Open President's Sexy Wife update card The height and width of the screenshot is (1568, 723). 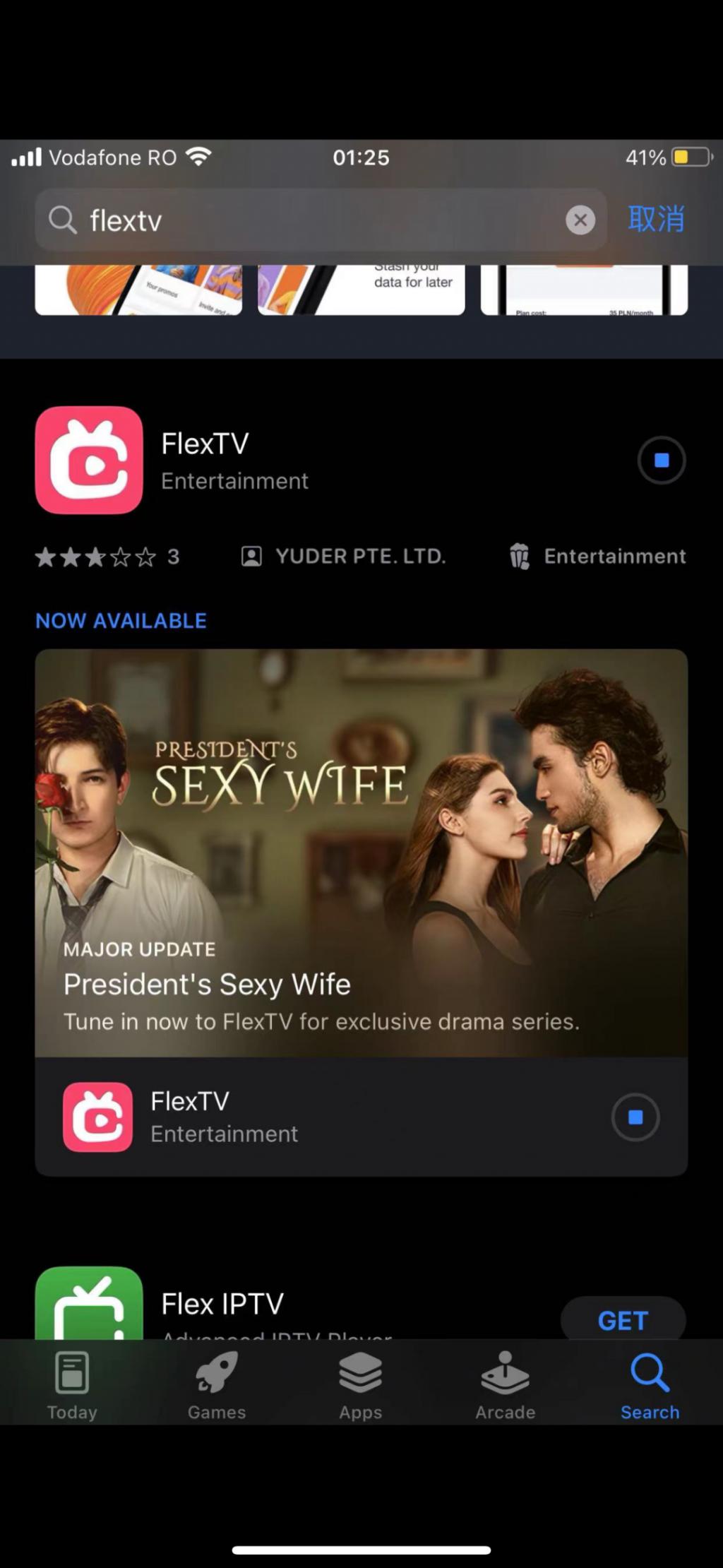[x=361, y=853]
